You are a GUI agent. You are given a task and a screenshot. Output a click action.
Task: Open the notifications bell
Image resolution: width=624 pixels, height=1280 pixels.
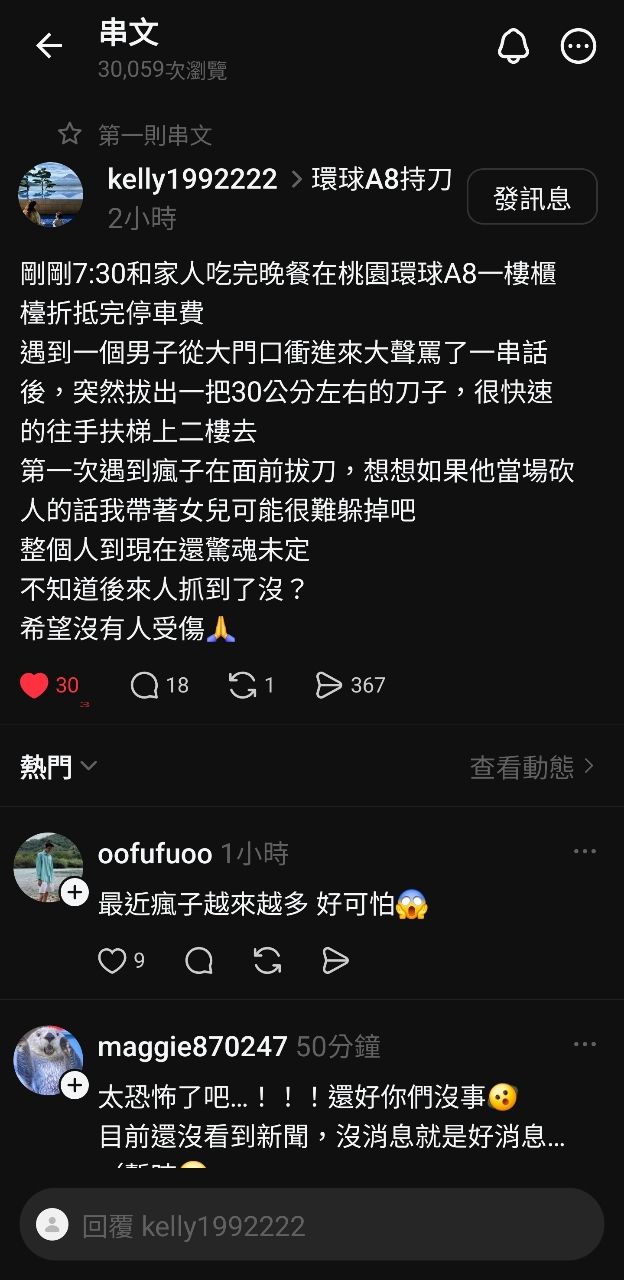[513, 46]
